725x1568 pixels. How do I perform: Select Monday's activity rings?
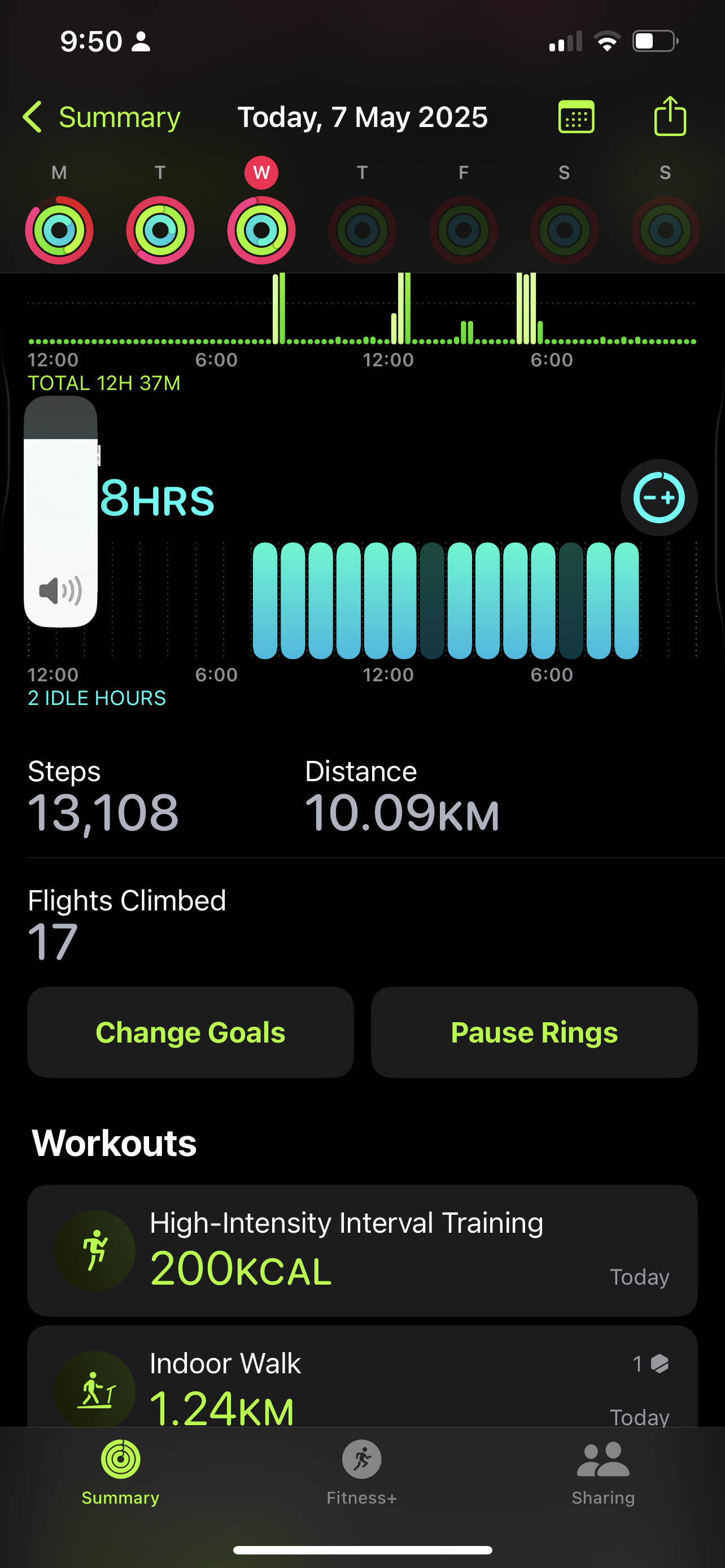pyautogui.click(x=59, y=230)
